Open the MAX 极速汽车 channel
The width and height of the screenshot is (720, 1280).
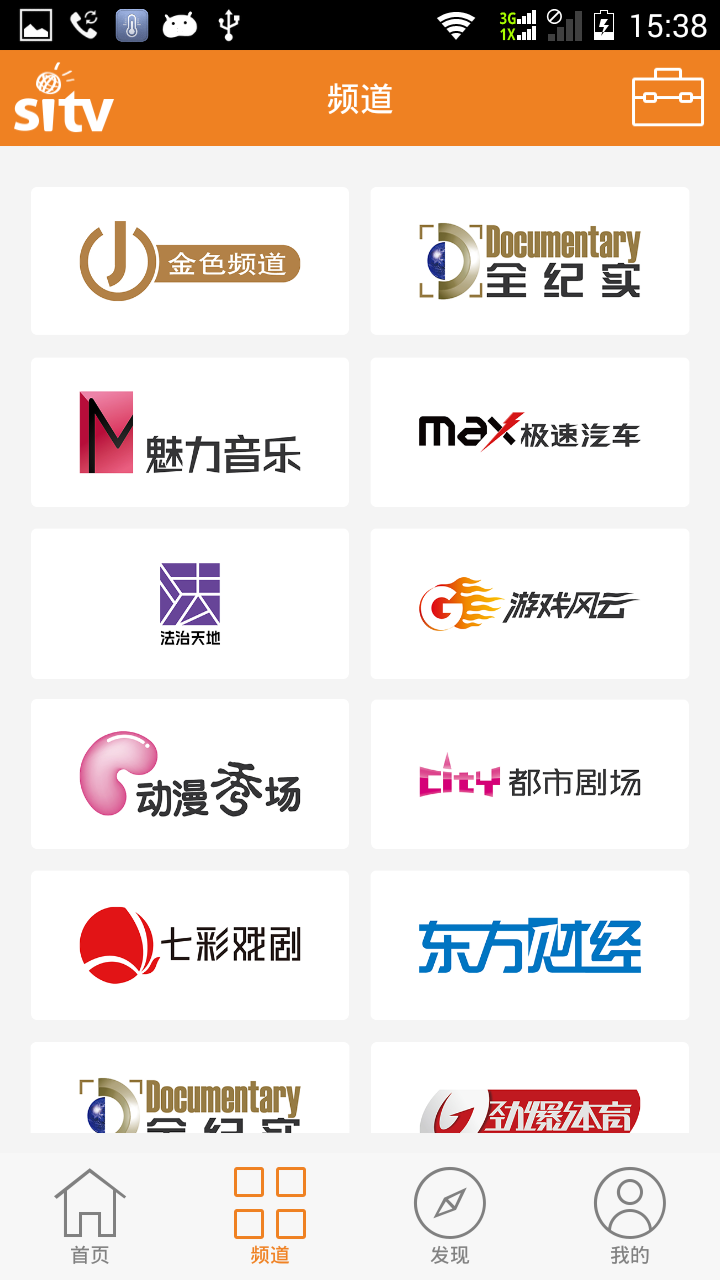(530, 432)
